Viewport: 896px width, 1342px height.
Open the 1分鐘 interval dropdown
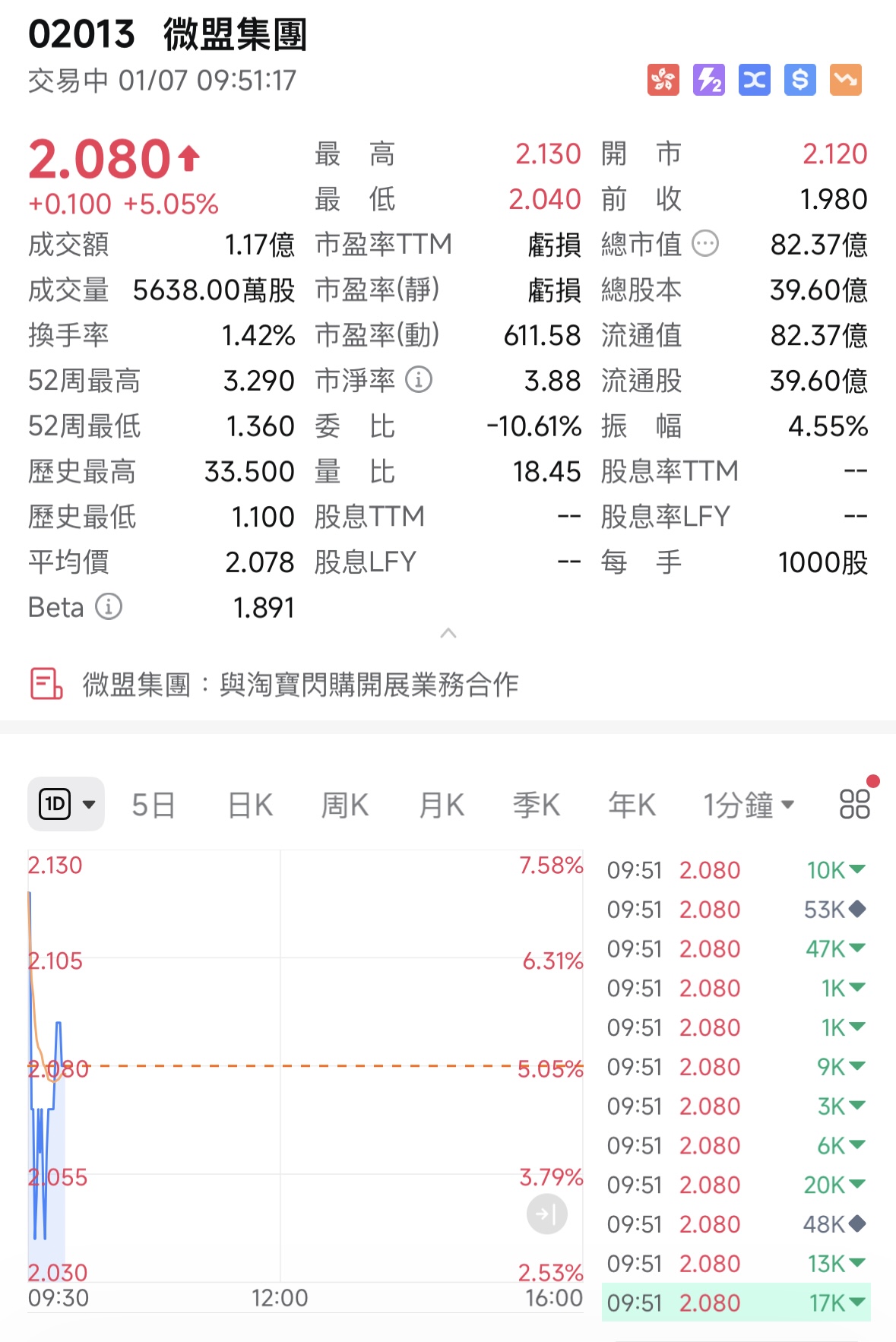click(x=749, y=804)
